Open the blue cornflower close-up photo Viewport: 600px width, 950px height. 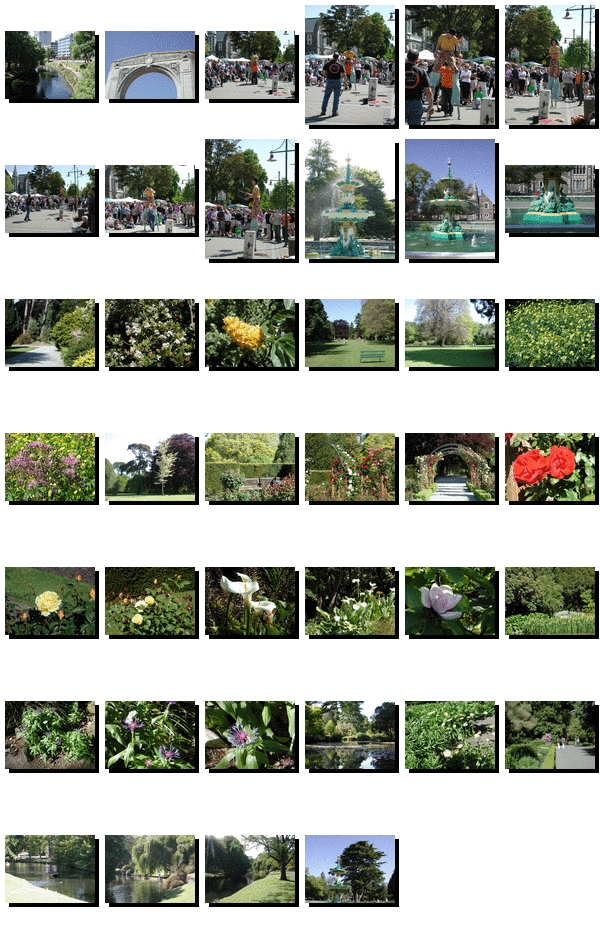pyautogui.click(x=250, y=734)
